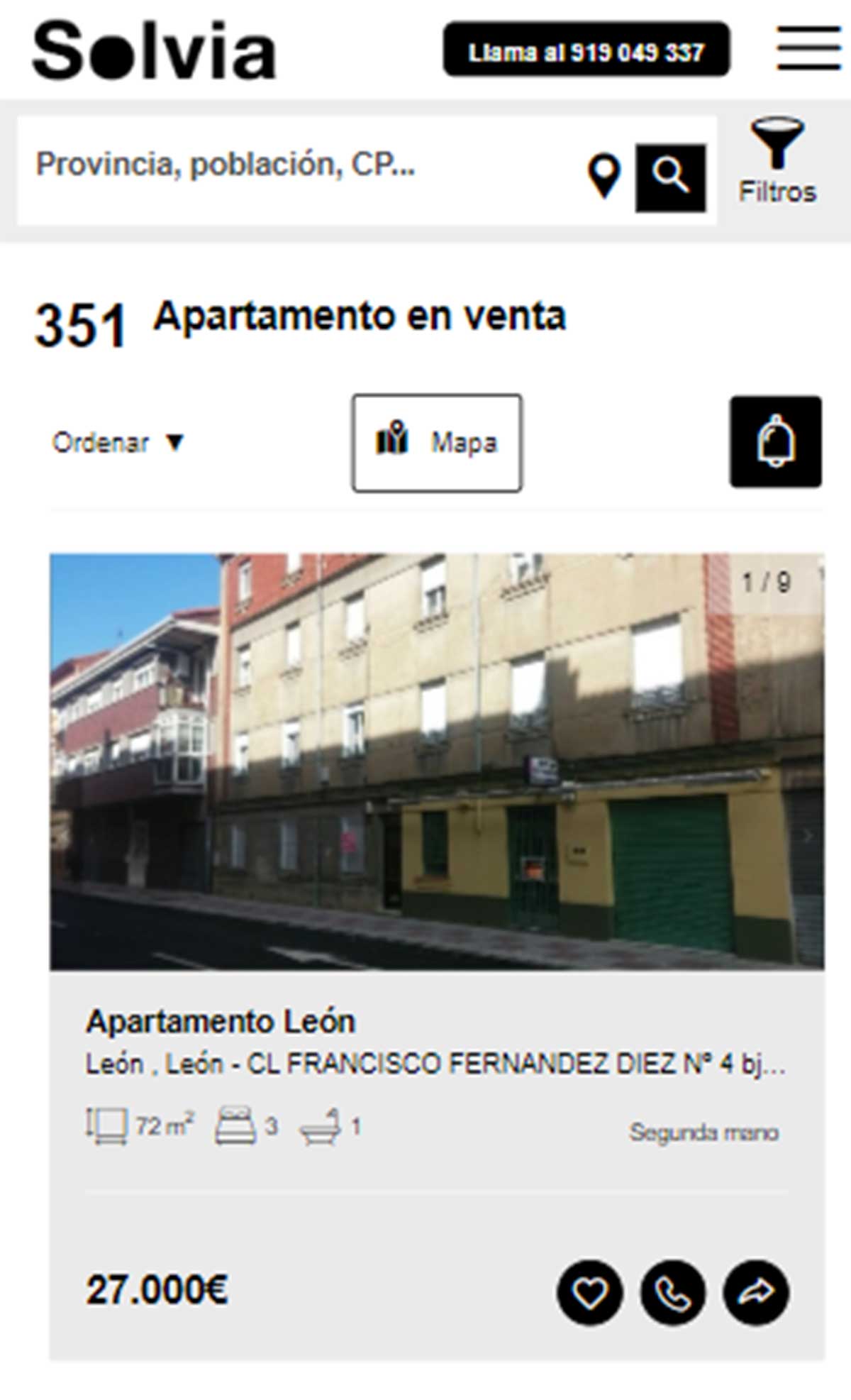The image size is (851, 1400).
Task: Call about the Apartamento León listing
Action: 672,1293
